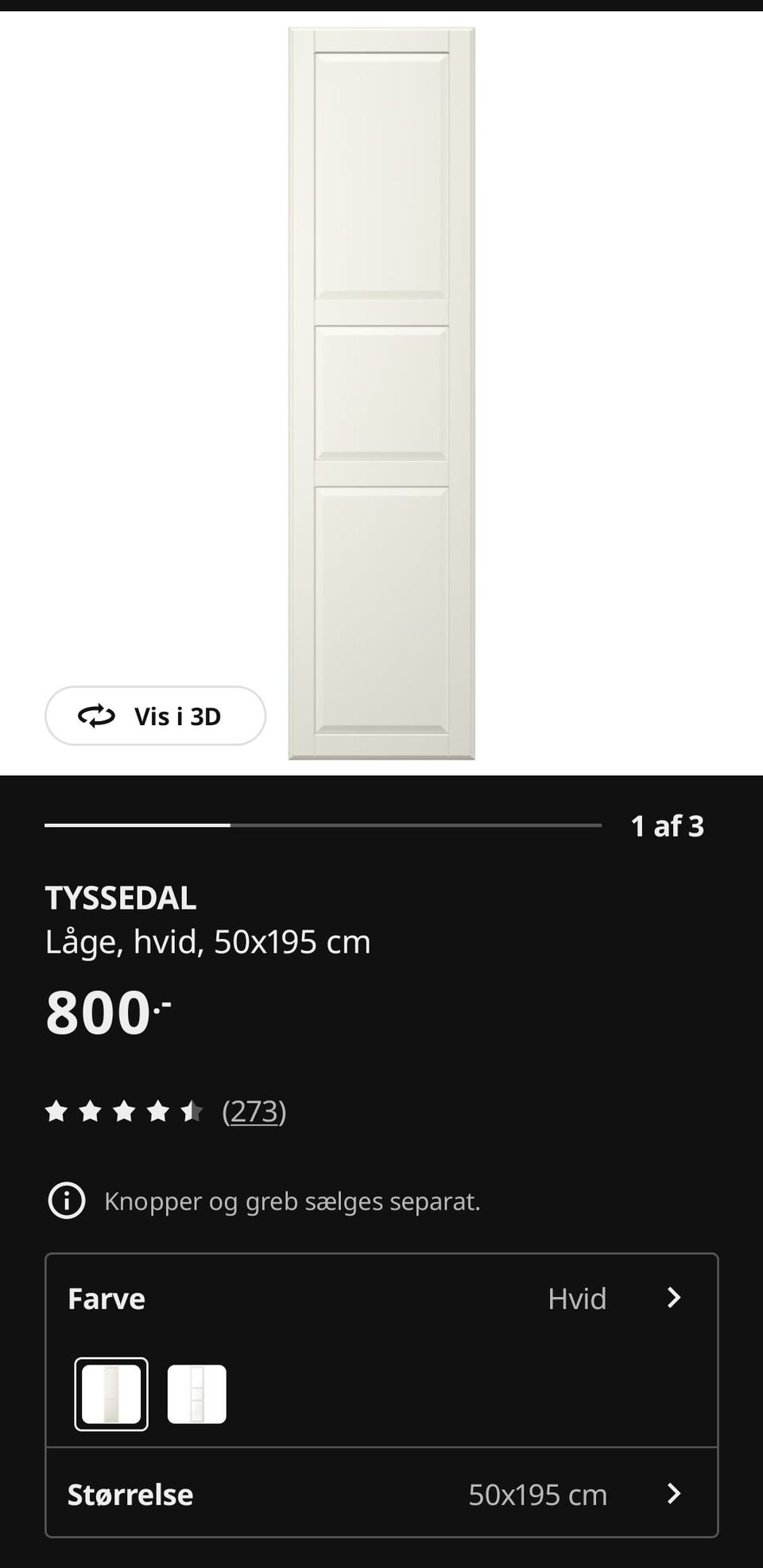This screenshot has width=763, height=1568.
Task: Tap the Vis i 3D button
Action: coord(155,716)
